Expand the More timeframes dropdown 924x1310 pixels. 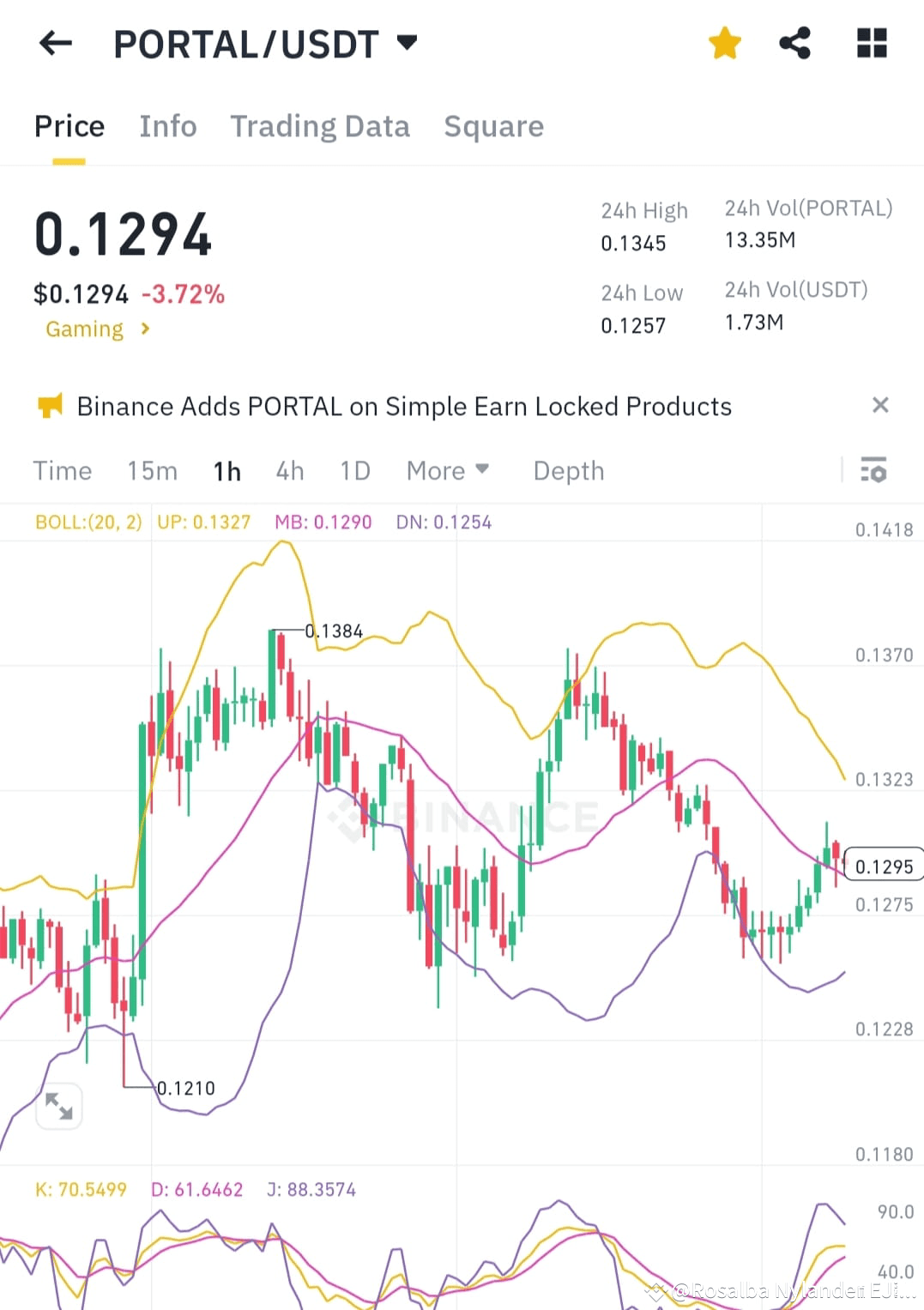point(447,470)
